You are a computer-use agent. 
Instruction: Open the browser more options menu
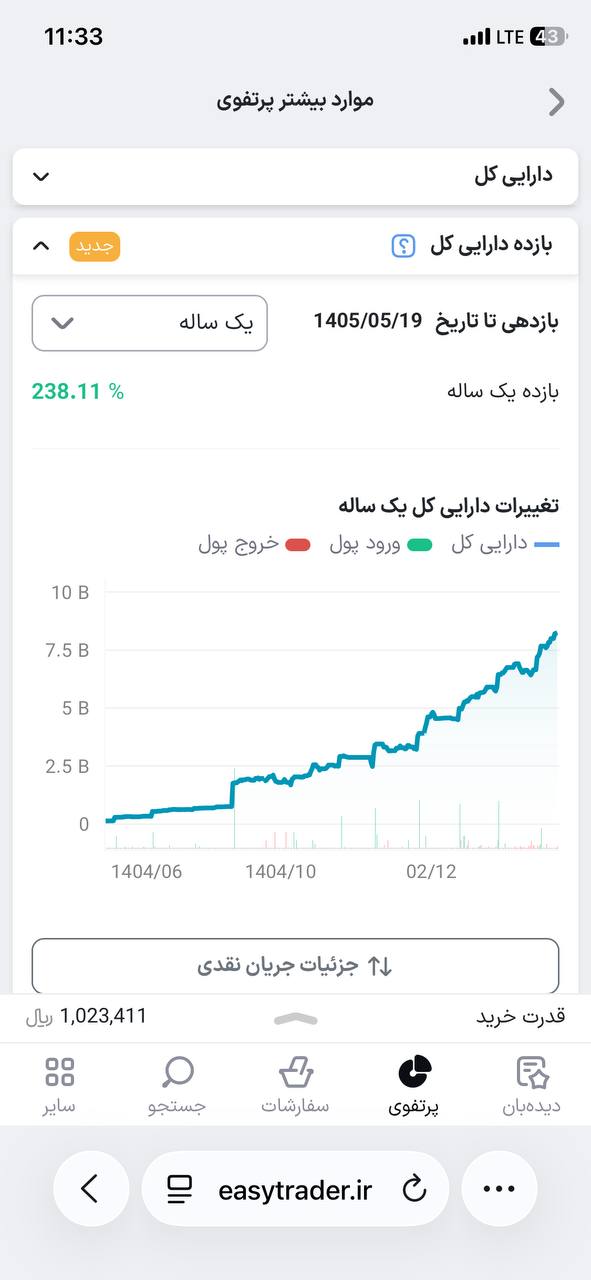point(499,1188)
